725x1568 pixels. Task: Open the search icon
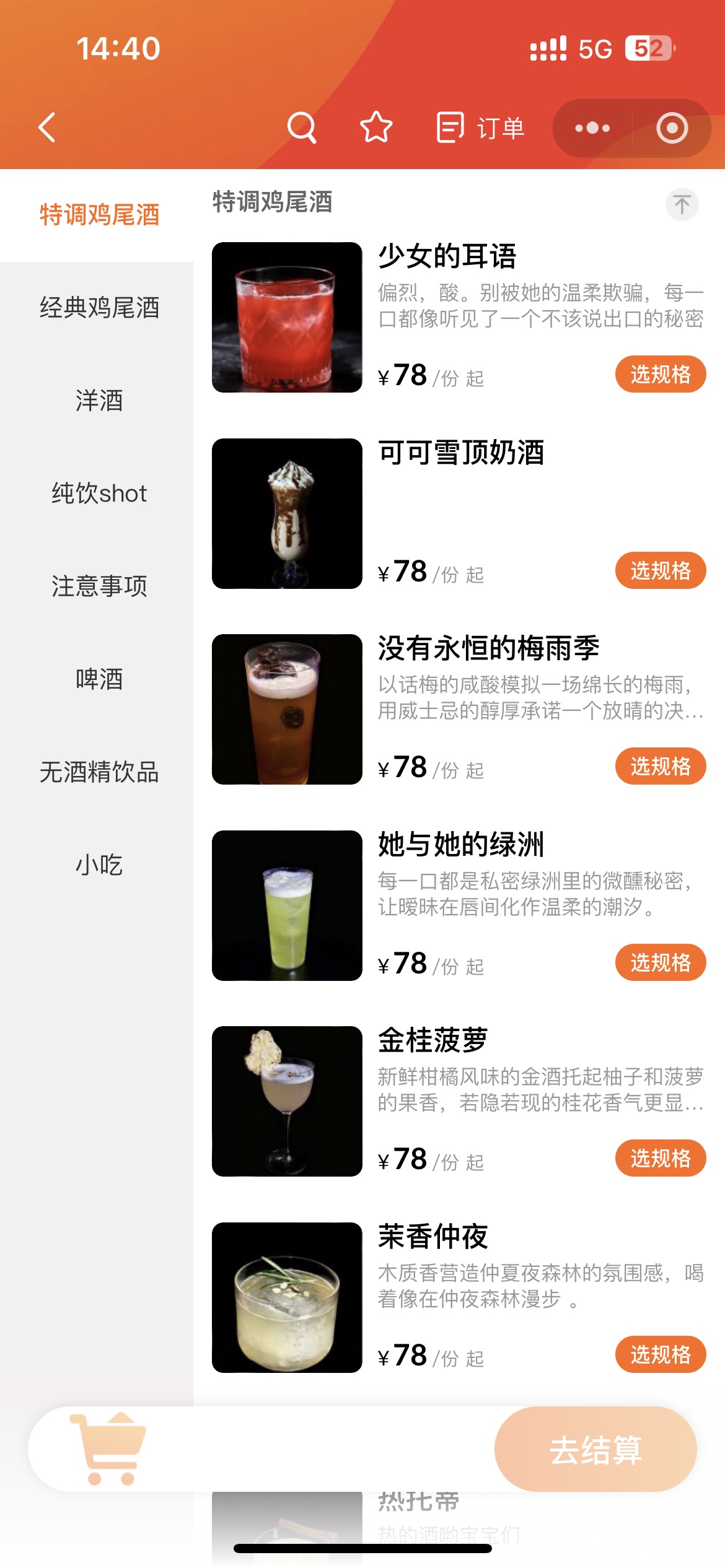pyautogui.click(x=302, y=128)
